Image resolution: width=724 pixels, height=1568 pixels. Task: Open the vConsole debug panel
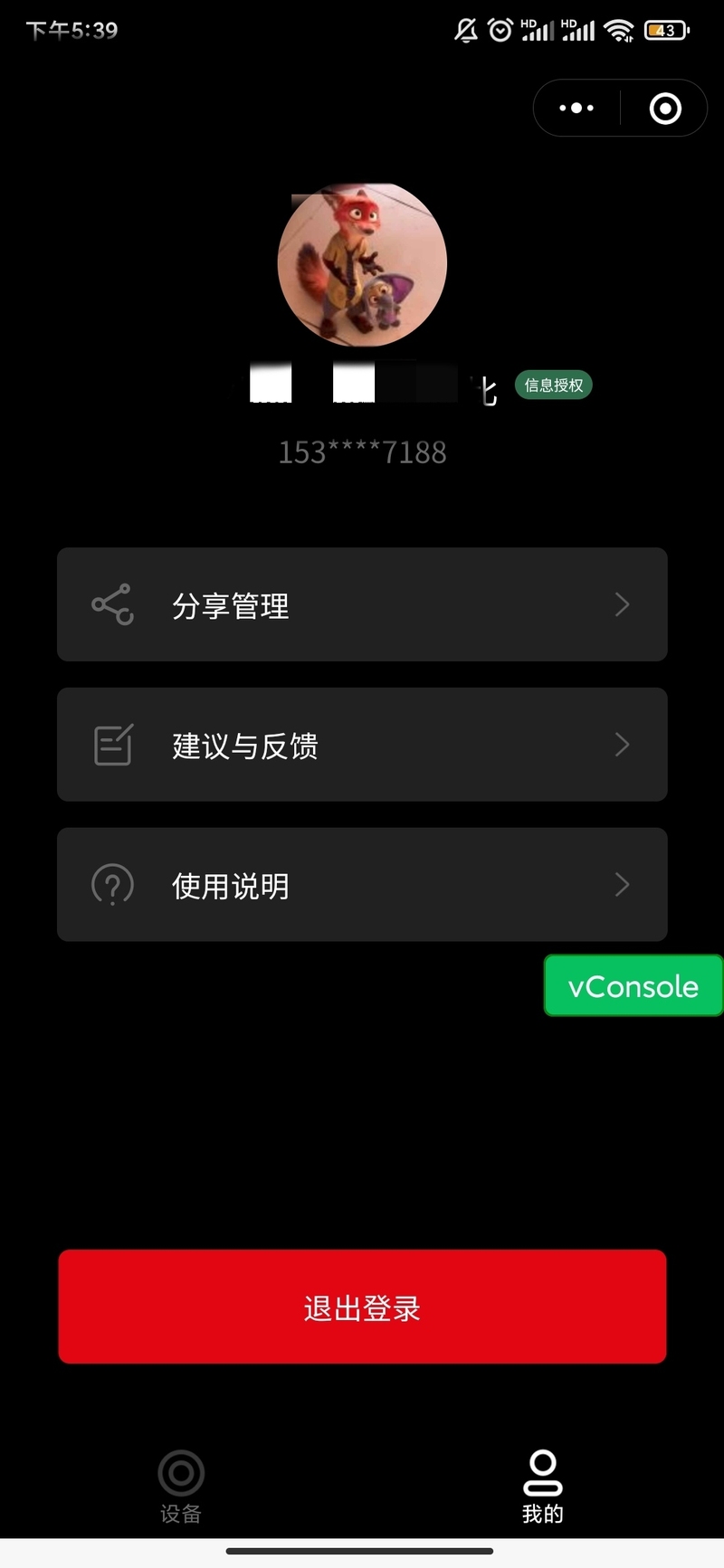633,985
